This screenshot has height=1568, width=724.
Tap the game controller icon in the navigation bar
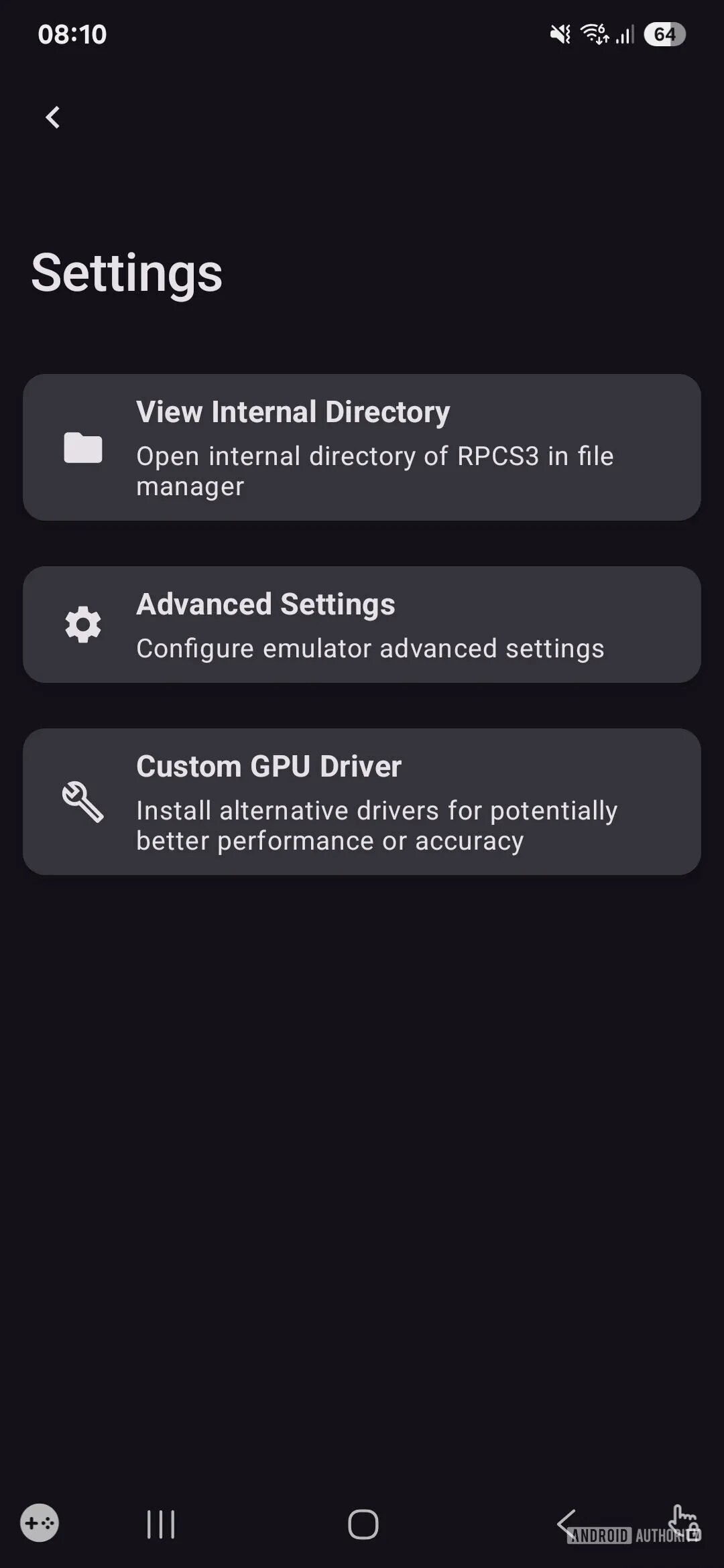(x=40, y=1523)
